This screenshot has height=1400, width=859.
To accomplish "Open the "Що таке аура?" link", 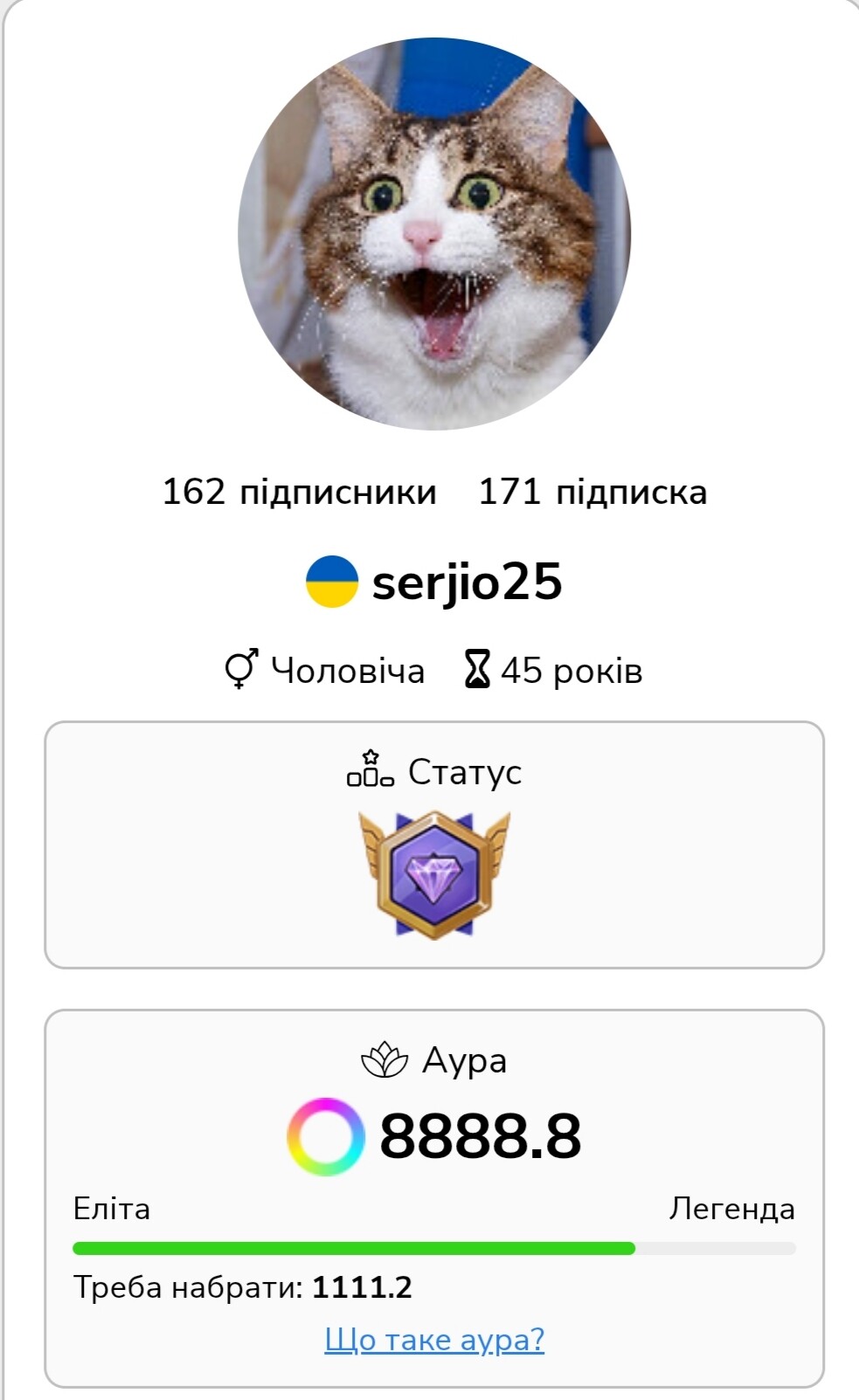I will 434,1339.
